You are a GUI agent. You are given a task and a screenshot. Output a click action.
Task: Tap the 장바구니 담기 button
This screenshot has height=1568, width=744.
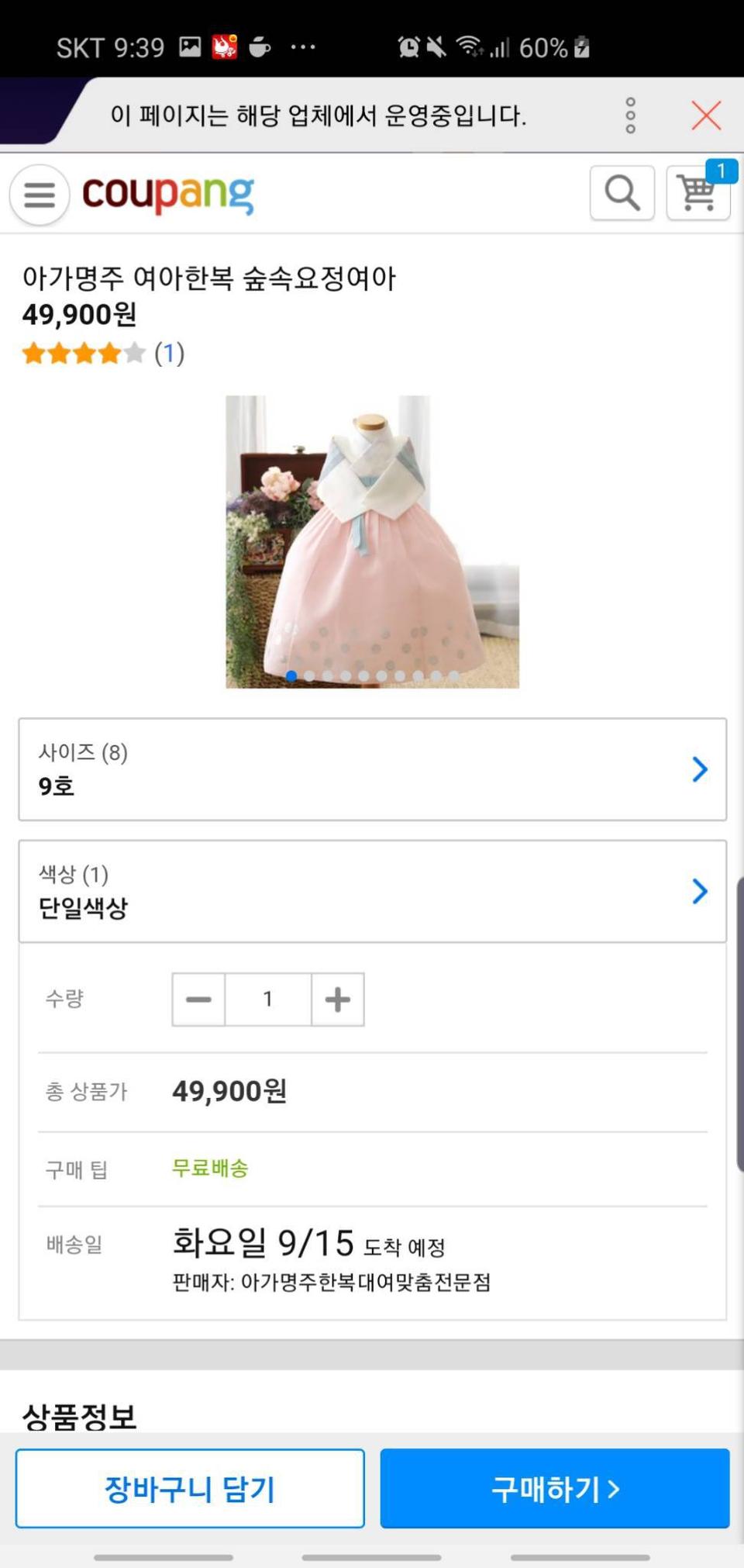pos(190,1487)
